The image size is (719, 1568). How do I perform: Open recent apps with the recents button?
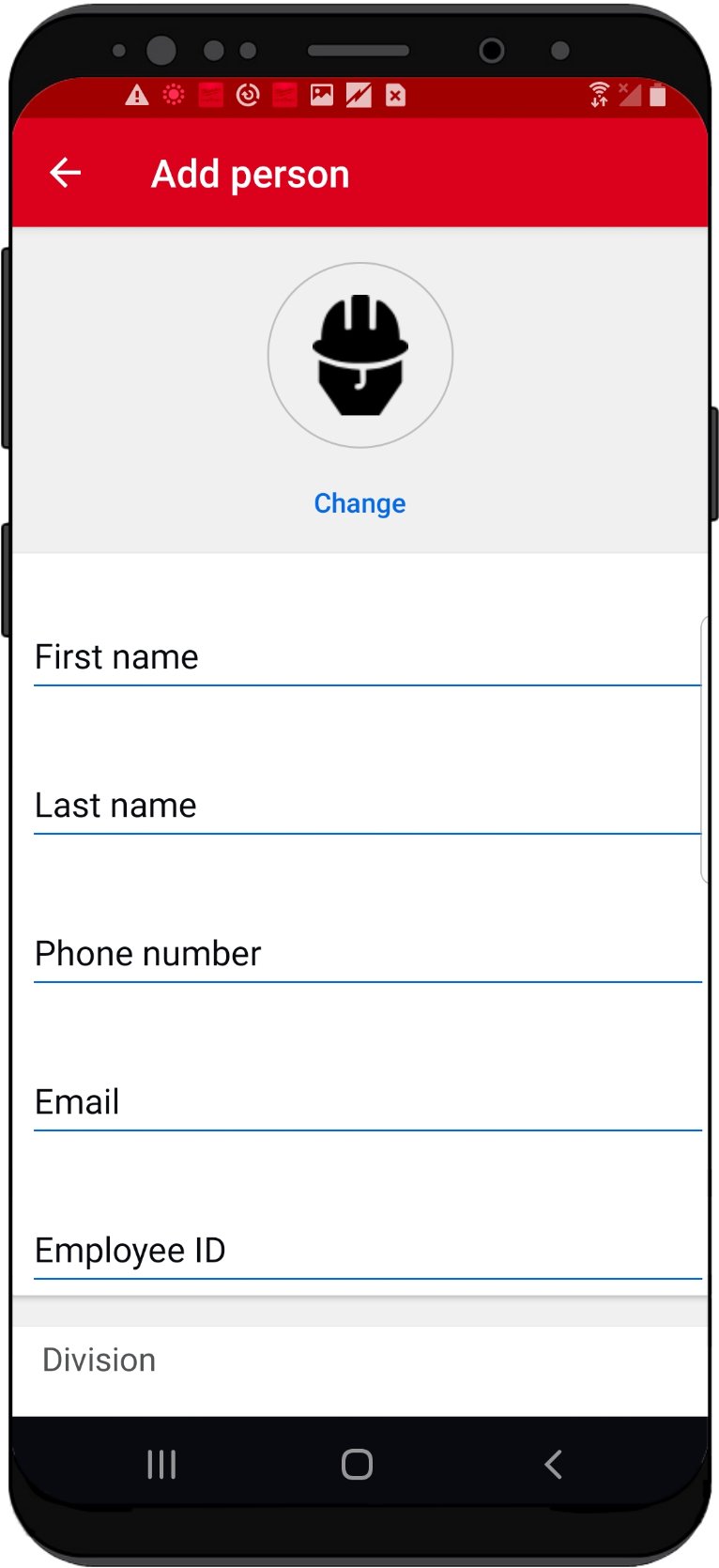point(161,1462)
